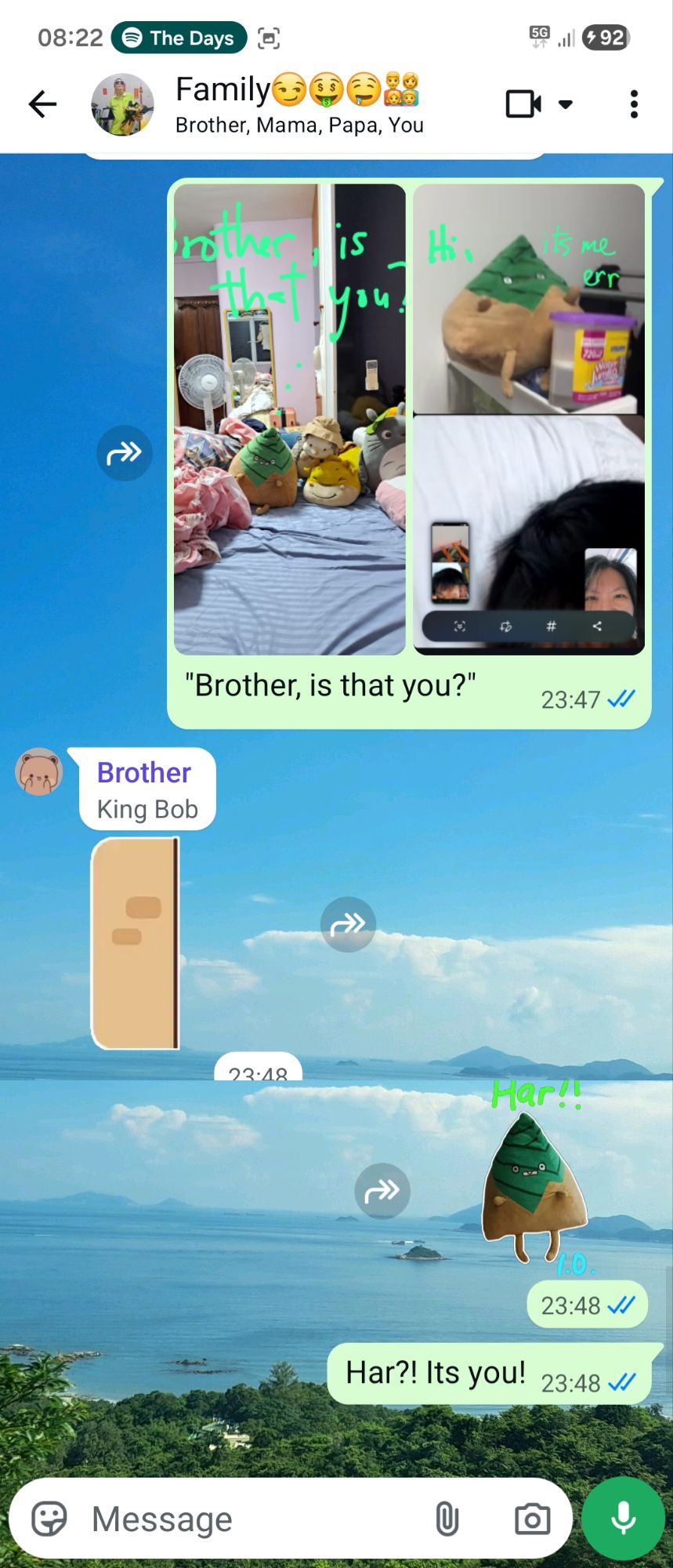
Task: Open the bedroom plush toys photo
Action: 289,419
